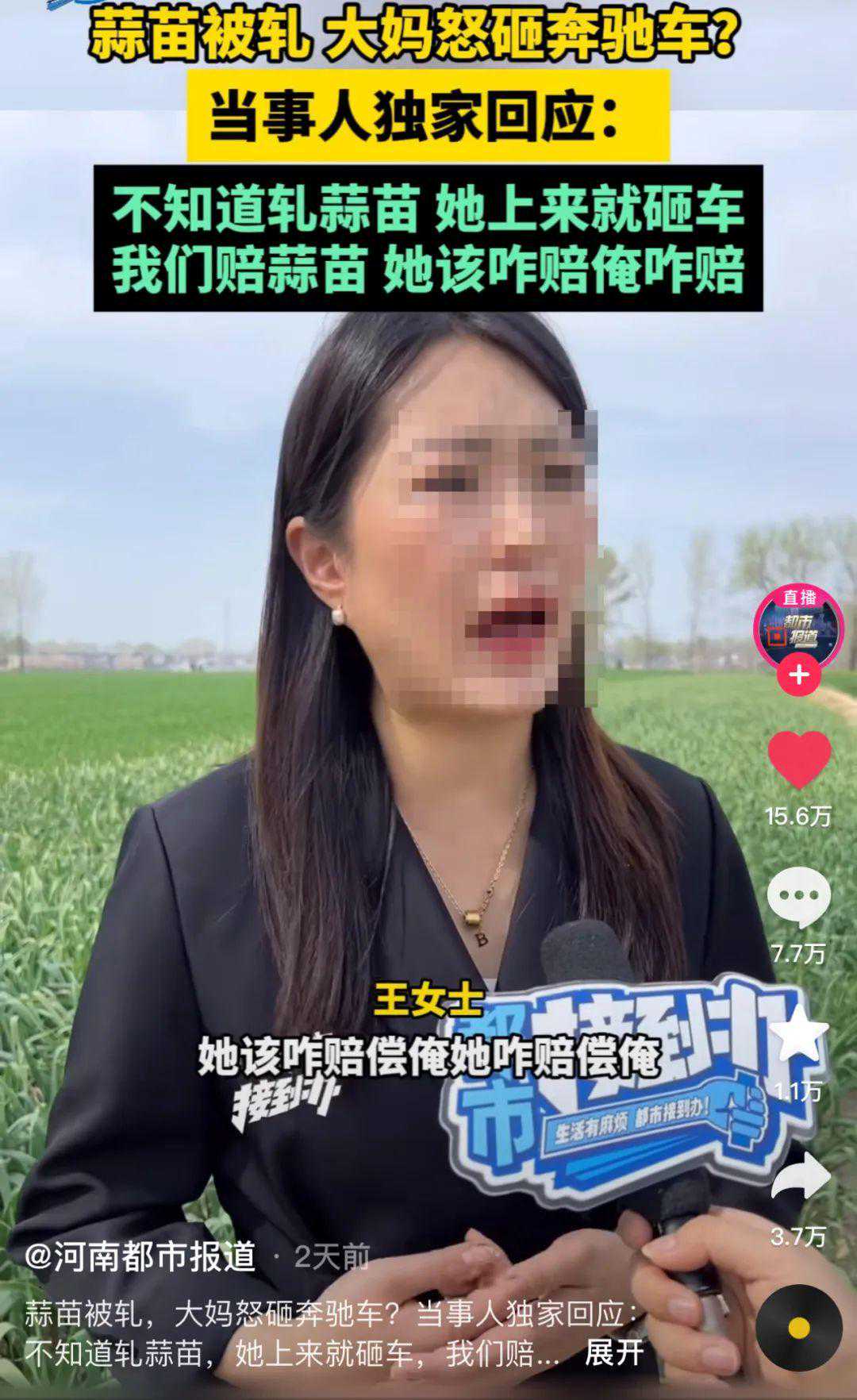Follow the account with the red plus

(x=798, y=675)
